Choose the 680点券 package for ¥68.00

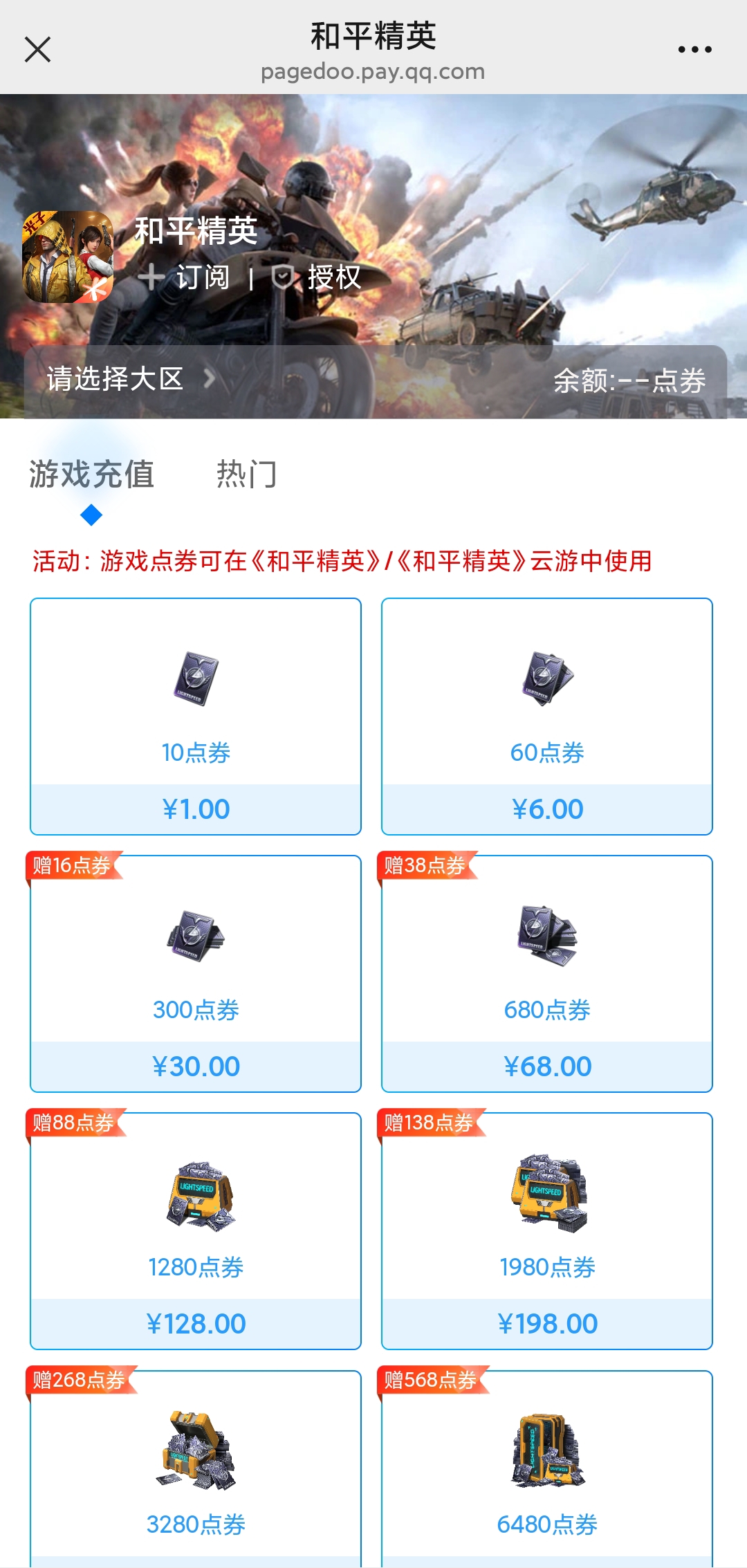point(546,974)
